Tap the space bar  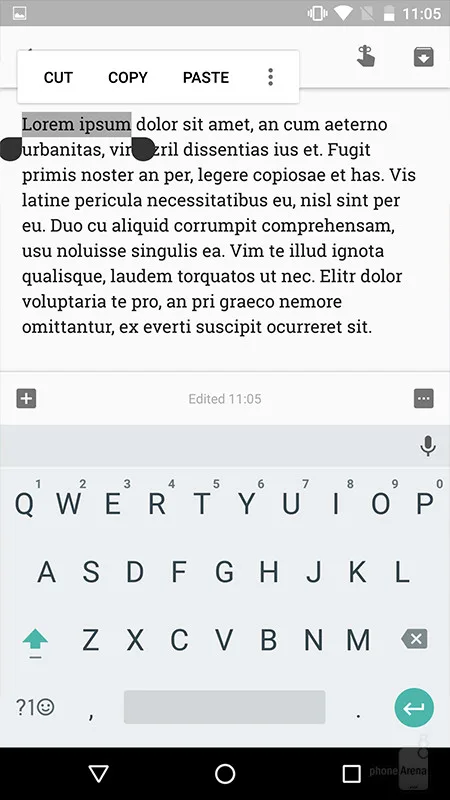click(x=224, y=707)
